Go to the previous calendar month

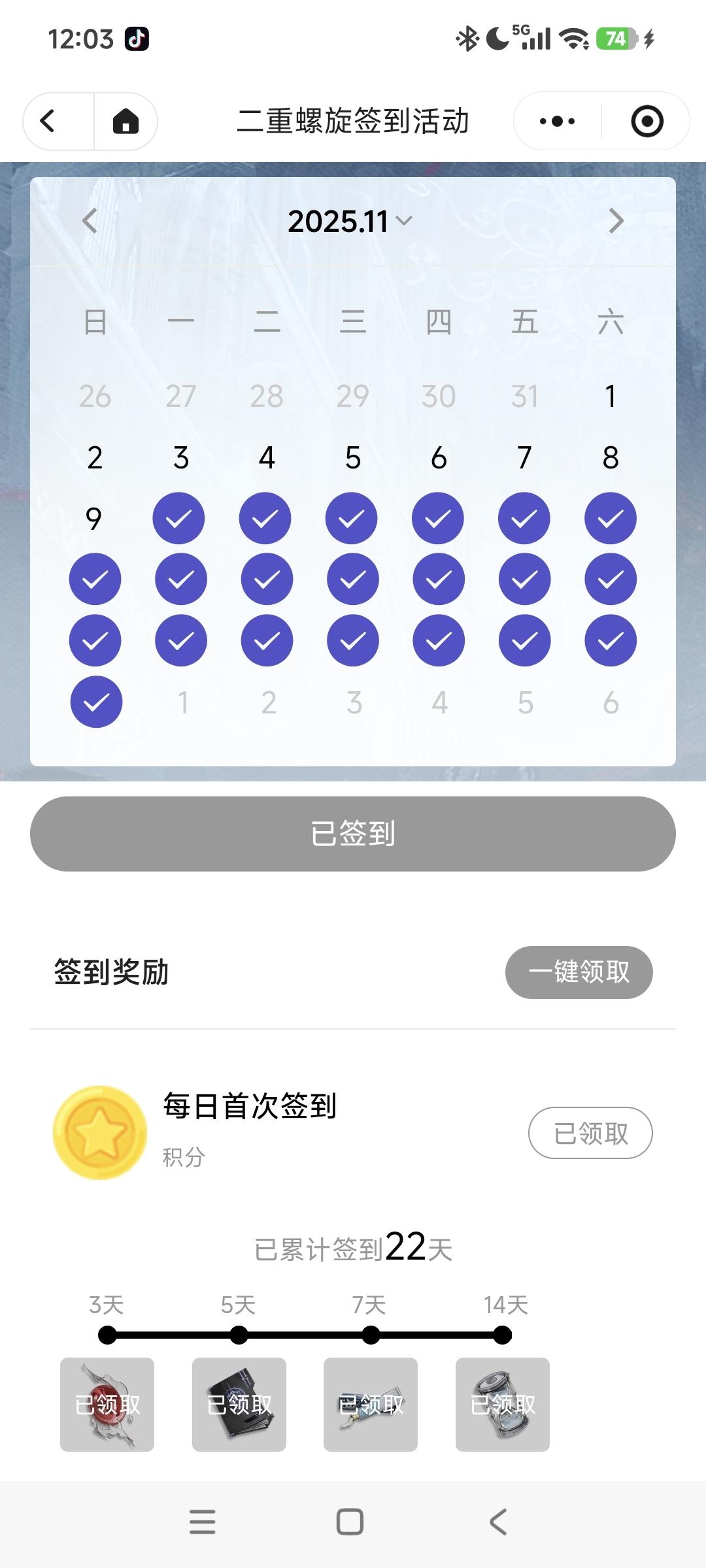tap(90, 221)
